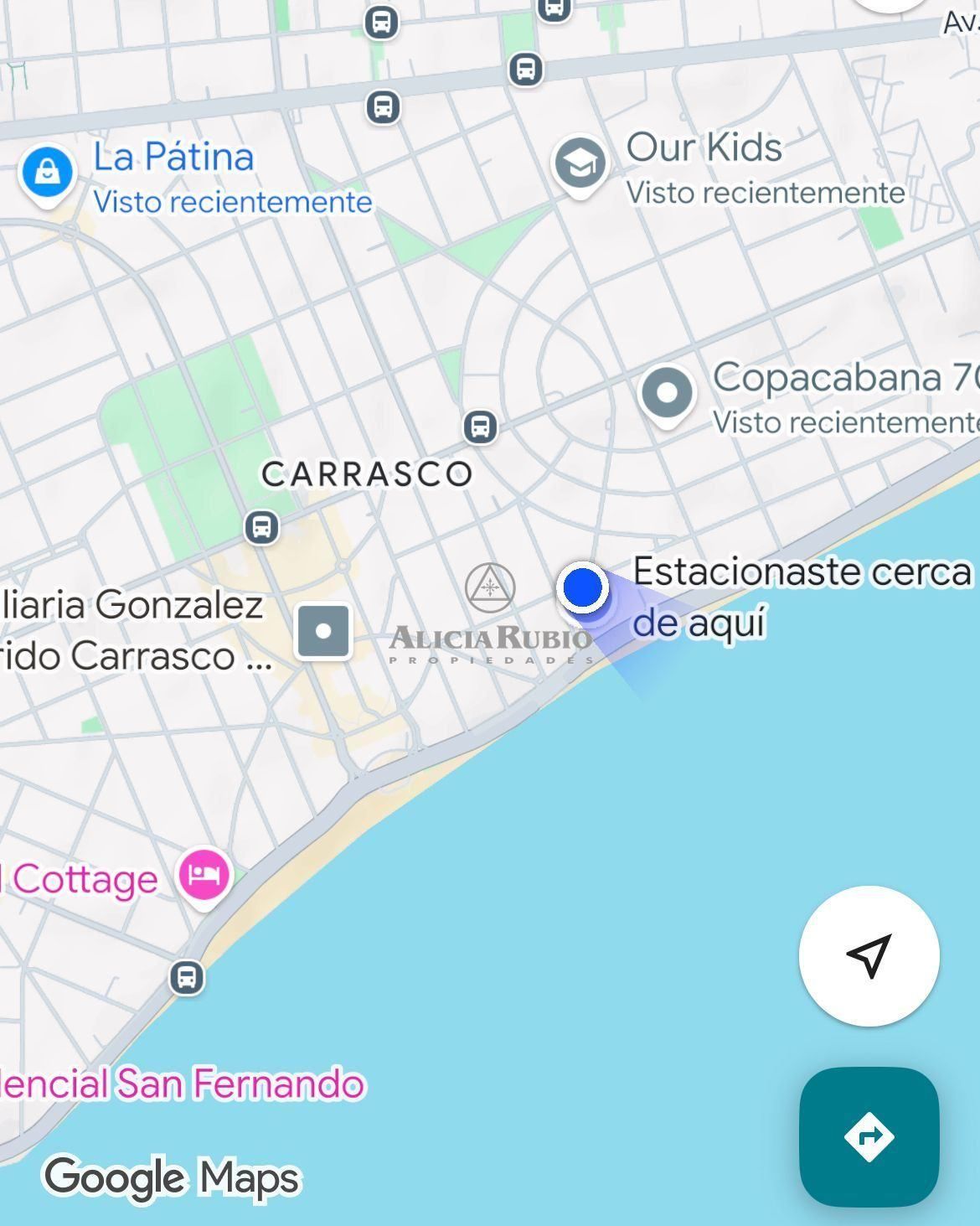Open the directions button
This screenshot has width=980, height=1226.
pyautogui.click(x=869, y=1136)
